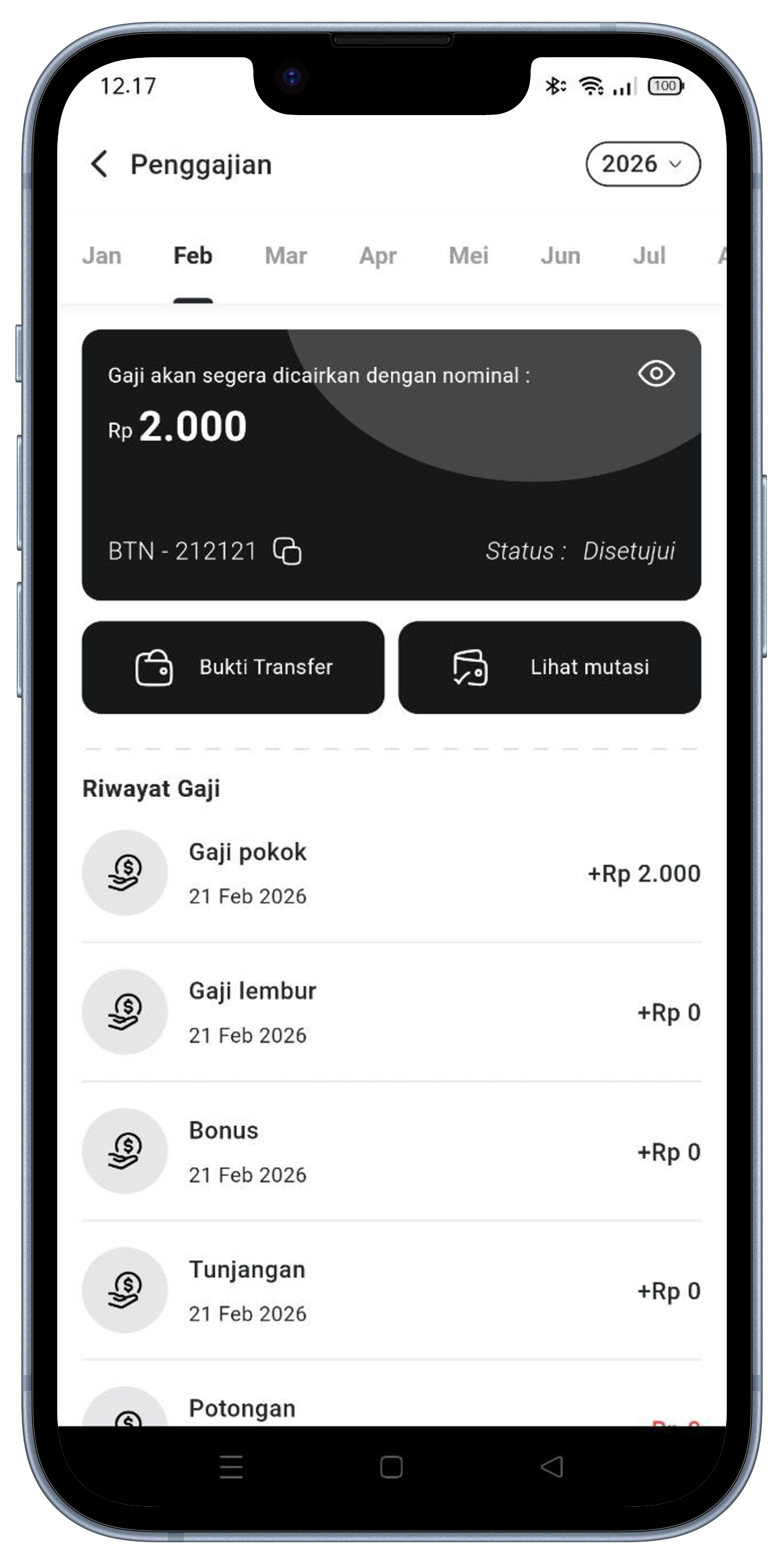Image resolution: width=784 pixels, height=1564 pixels.
Task: Select the Jun month tab
Action: coord(560,255)
